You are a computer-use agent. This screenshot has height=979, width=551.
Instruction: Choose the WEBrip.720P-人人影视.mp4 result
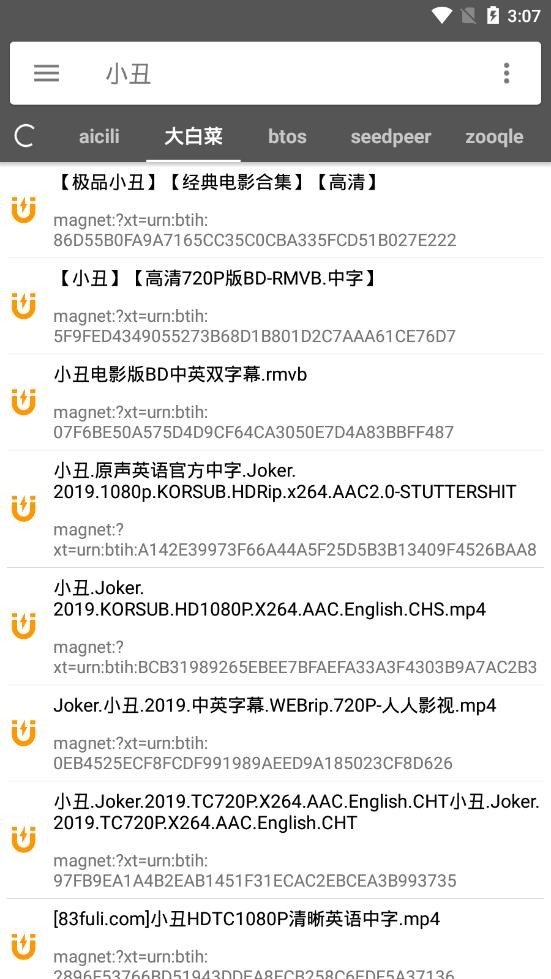[275, 733]
